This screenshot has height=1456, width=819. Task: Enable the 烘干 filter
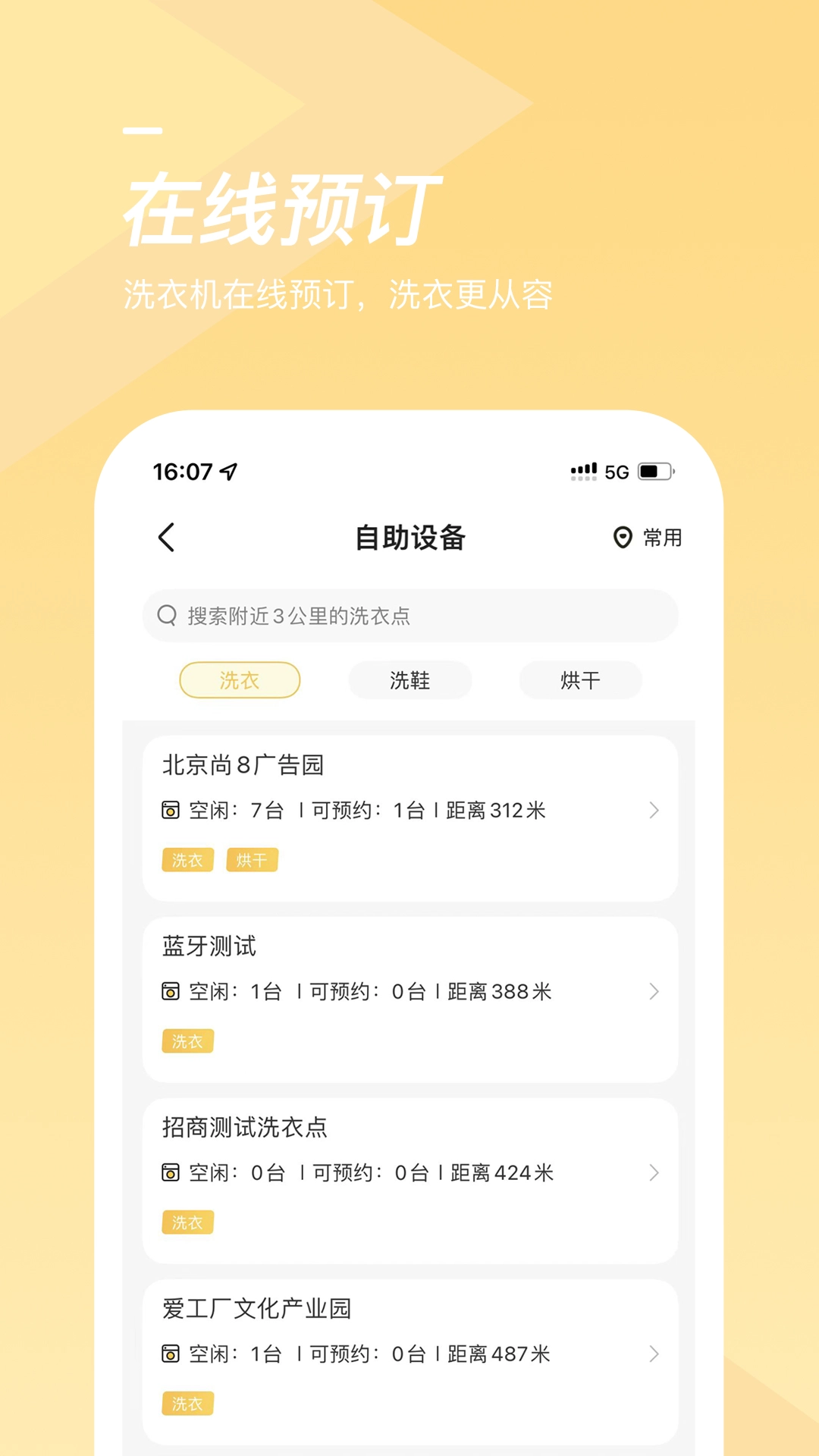580,680
